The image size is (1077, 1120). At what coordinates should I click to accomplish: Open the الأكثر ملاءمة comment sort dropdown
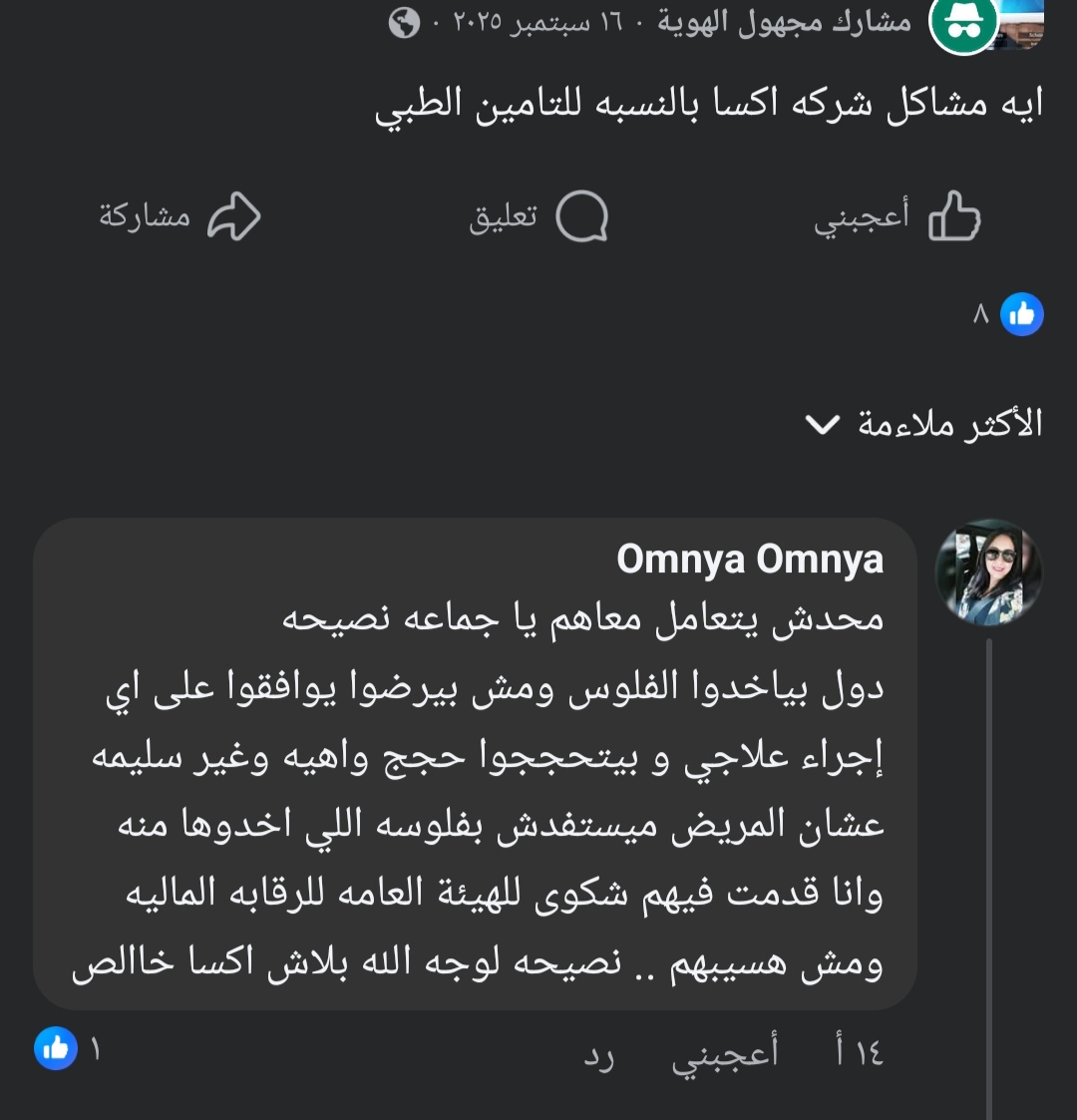click(923, 425)
